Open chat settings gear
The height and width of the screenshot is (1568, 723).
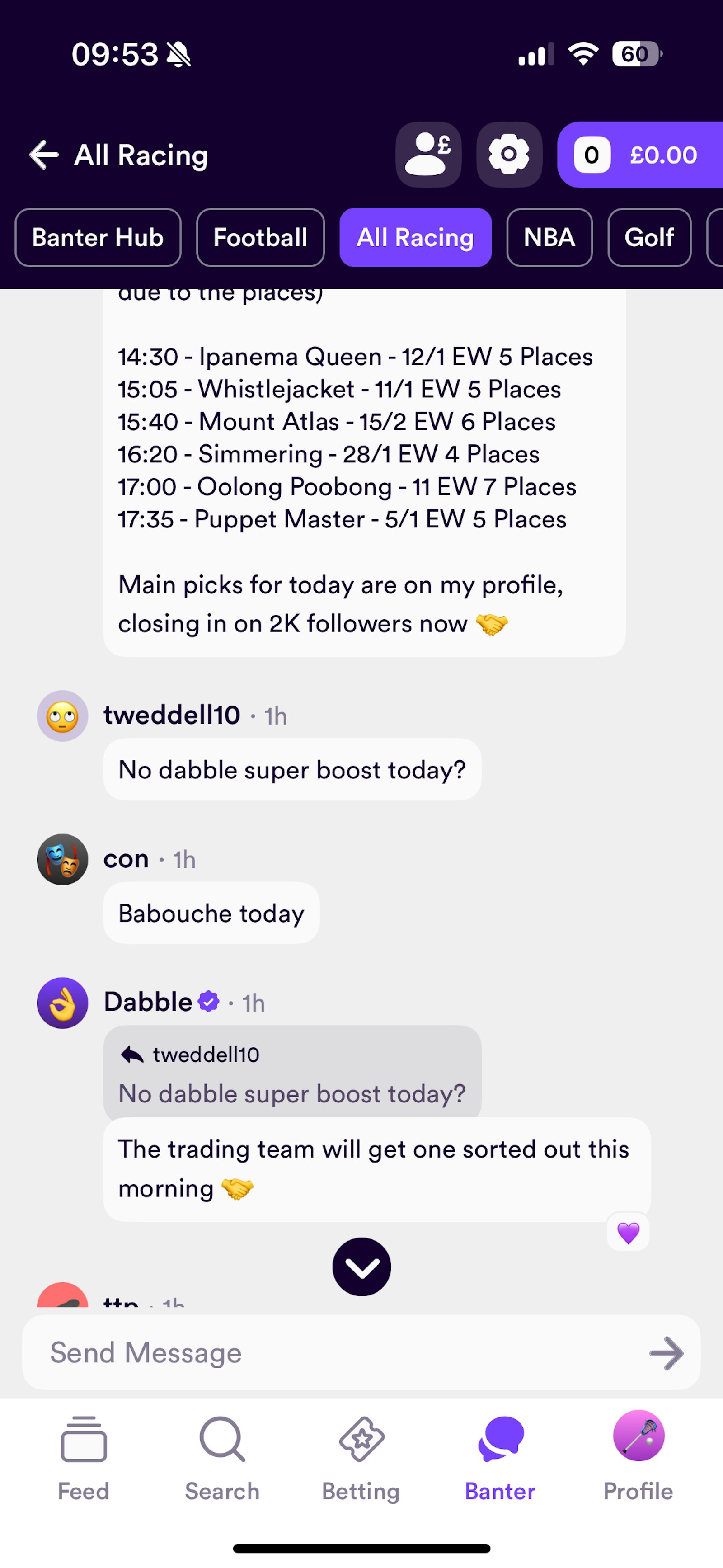point(509,155)
